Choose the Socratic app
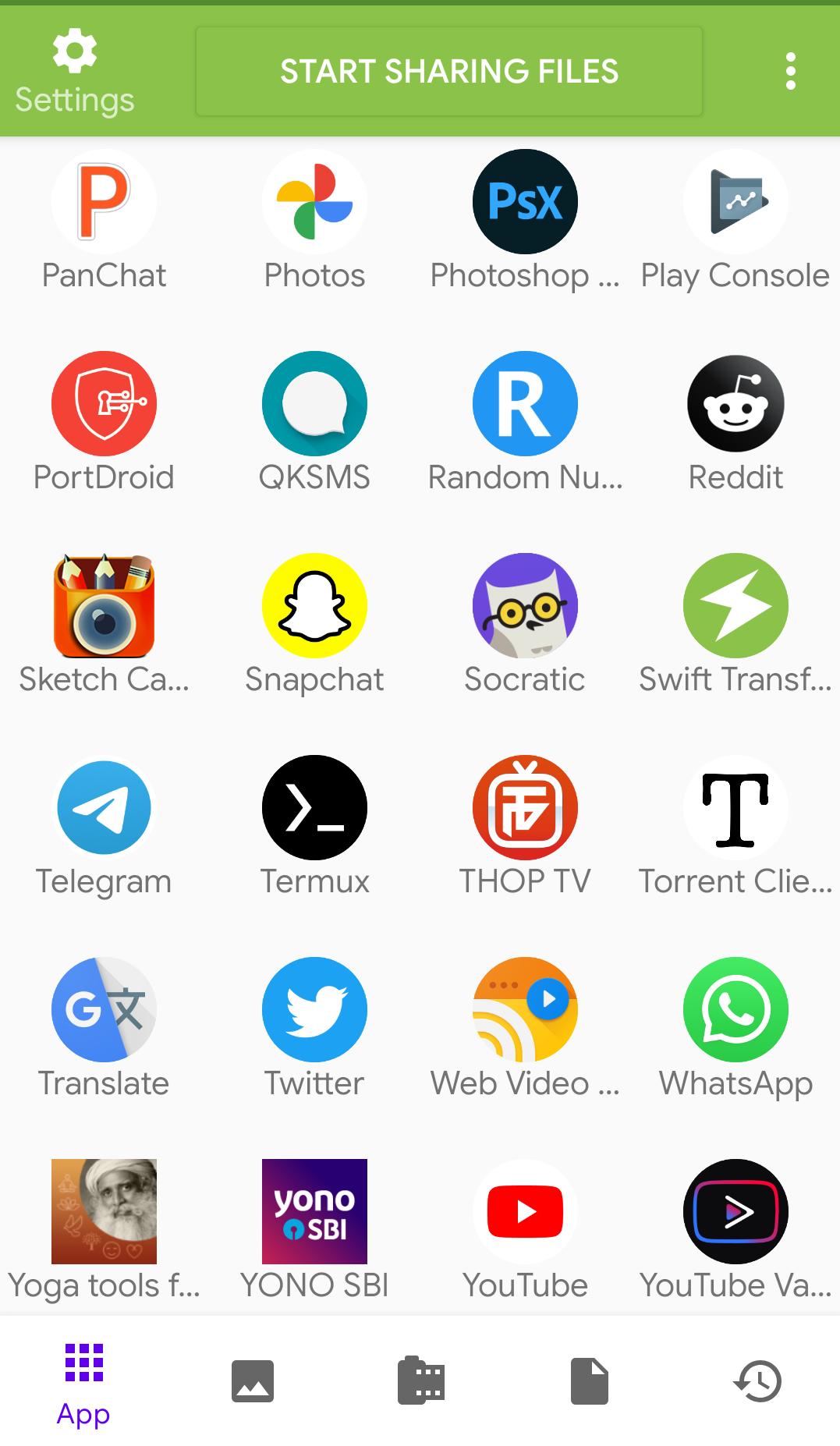 pyautogui.click(x=525, y=605)
